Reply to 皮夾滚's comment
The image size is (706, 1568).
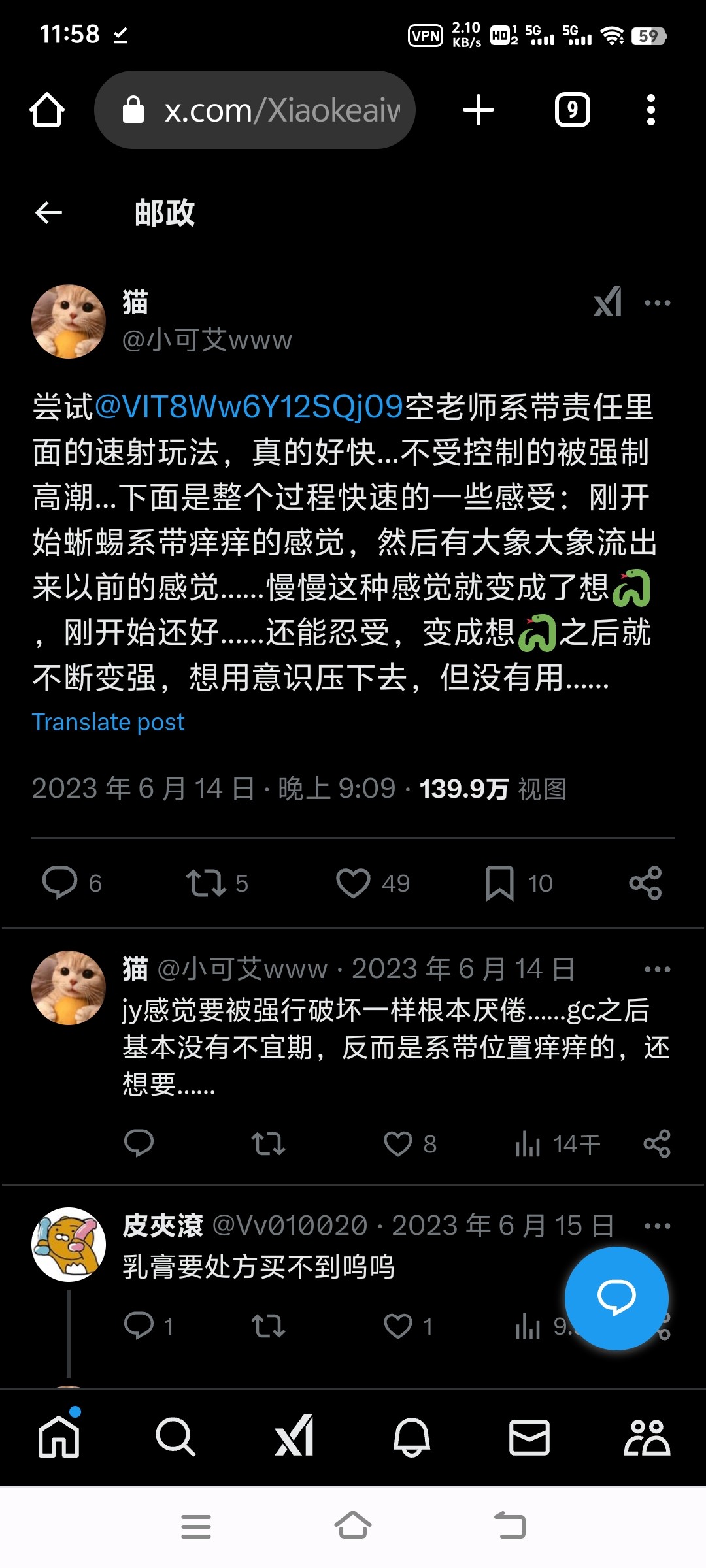pyautogui.click(x=139, y=1326)
